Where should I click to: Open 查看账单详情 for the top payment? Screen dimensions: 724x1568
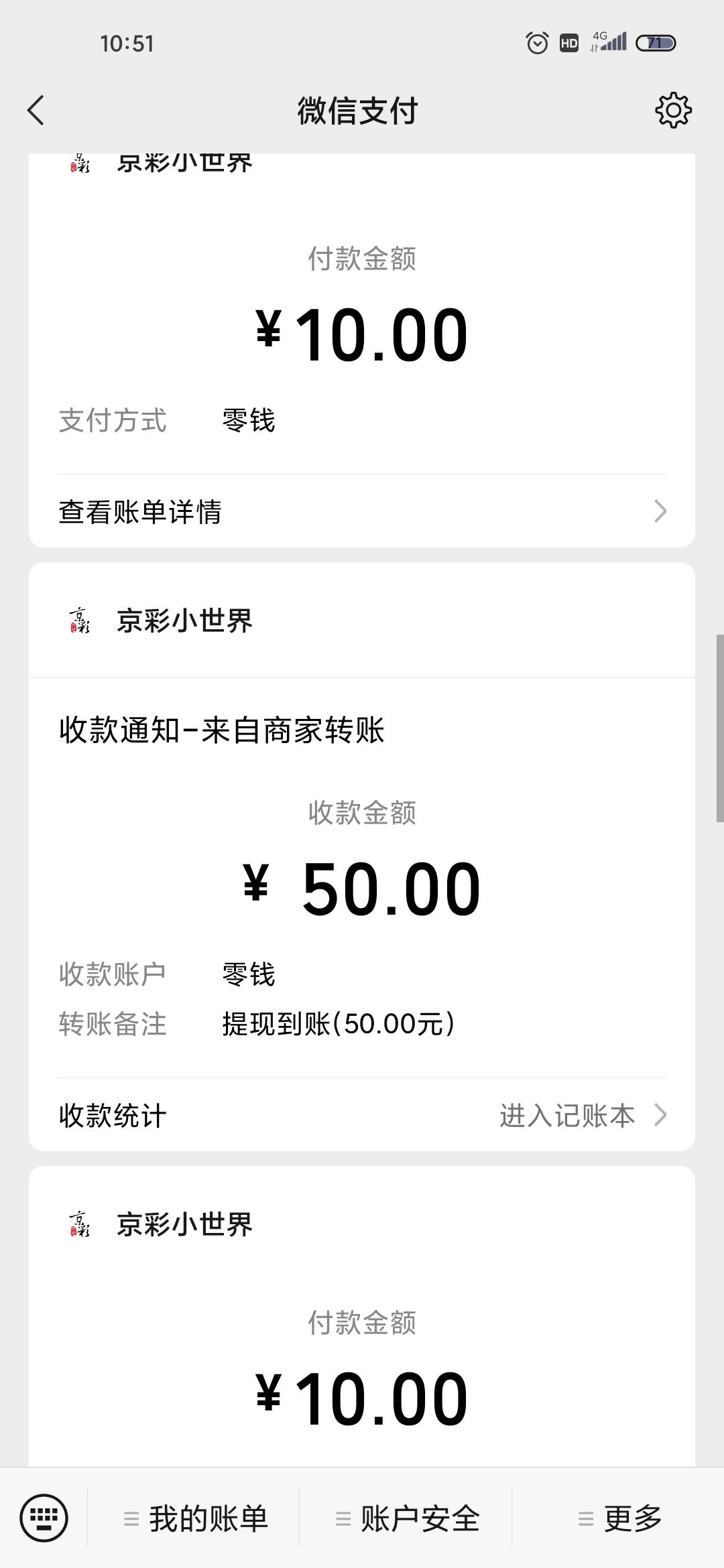pyautogui.click(x=362, y=511)
